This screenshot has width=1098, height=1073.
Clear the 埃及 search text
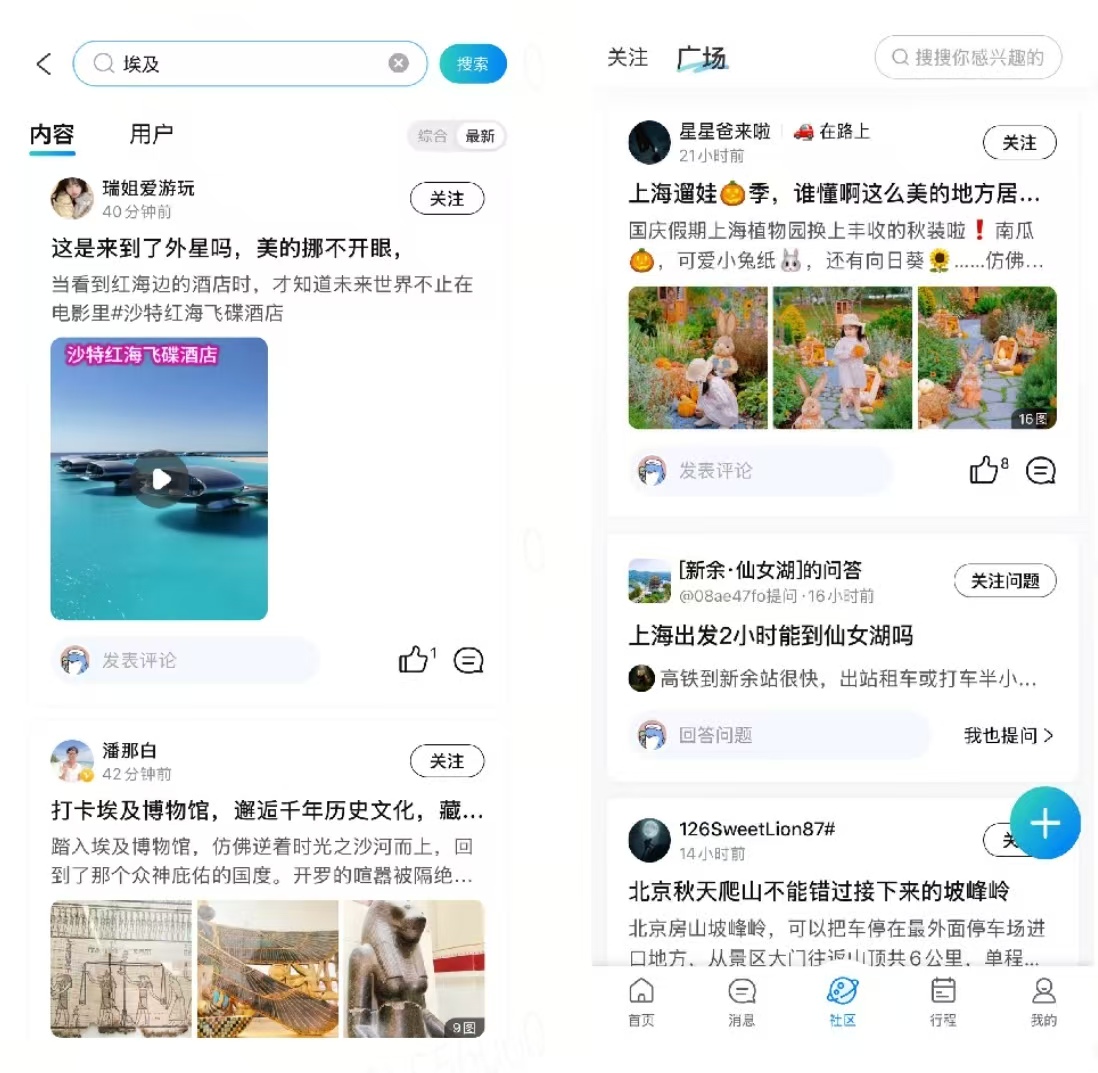coord(398,64)
